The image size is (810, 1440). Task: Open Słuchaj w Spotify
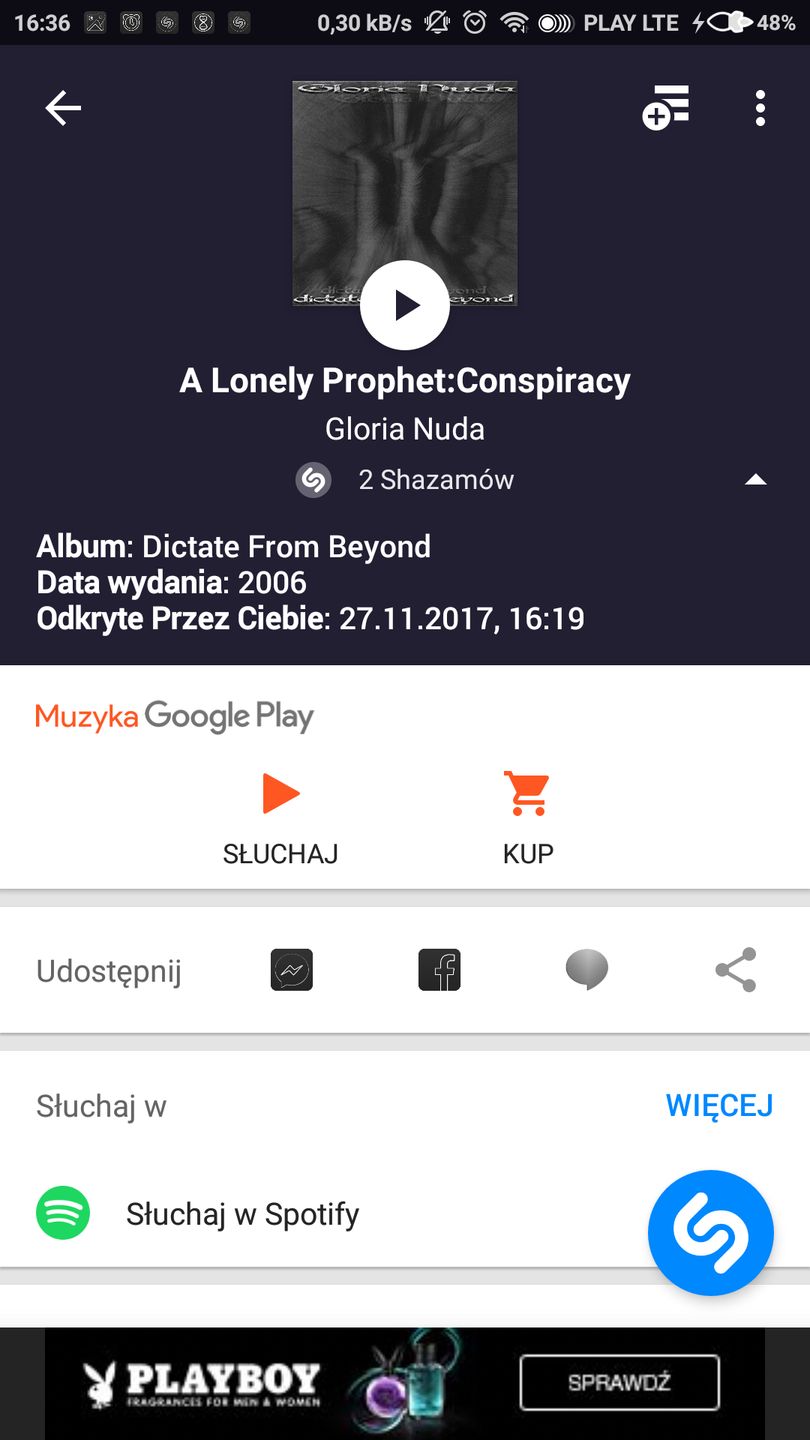click(x=242, y=1214)
